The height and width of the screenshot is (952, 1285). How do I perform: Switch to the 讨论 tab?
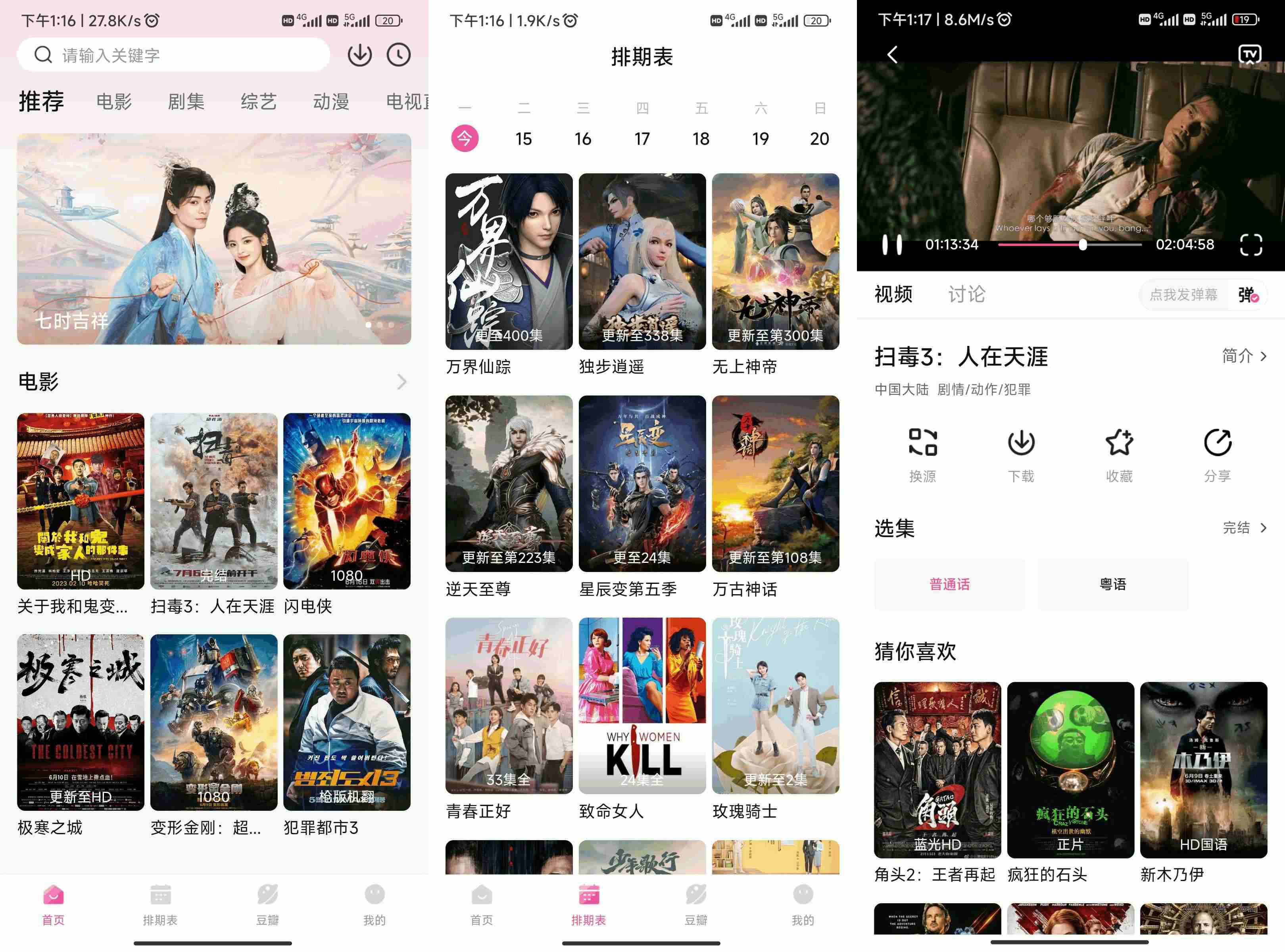pos(966,294)
